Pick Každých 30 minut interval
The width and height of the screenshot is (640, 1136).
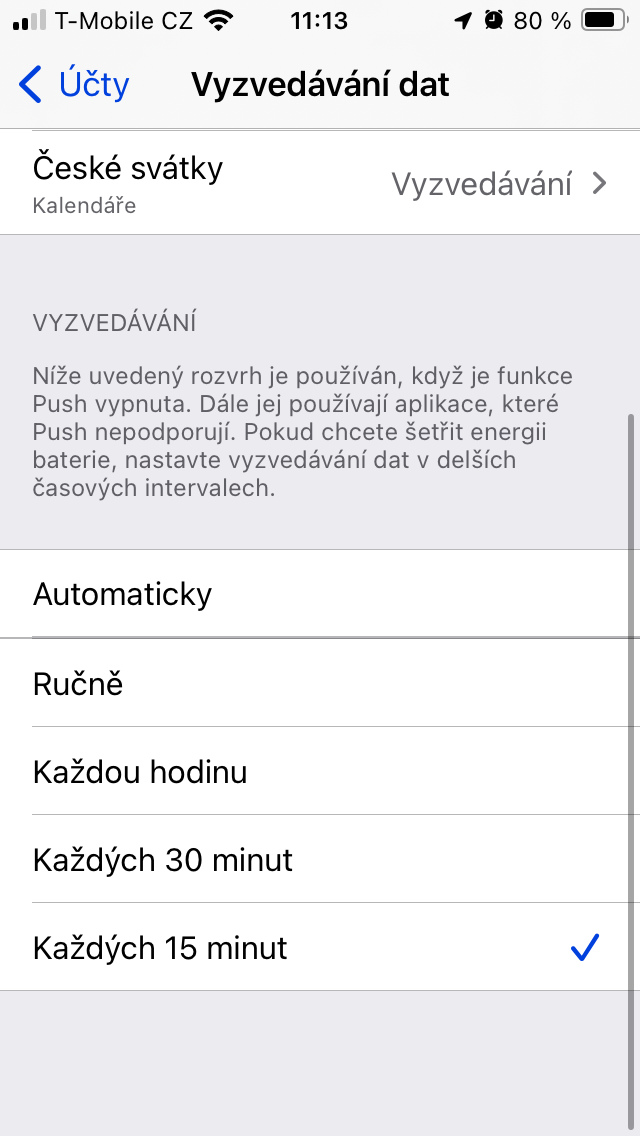tap(320, 859)
